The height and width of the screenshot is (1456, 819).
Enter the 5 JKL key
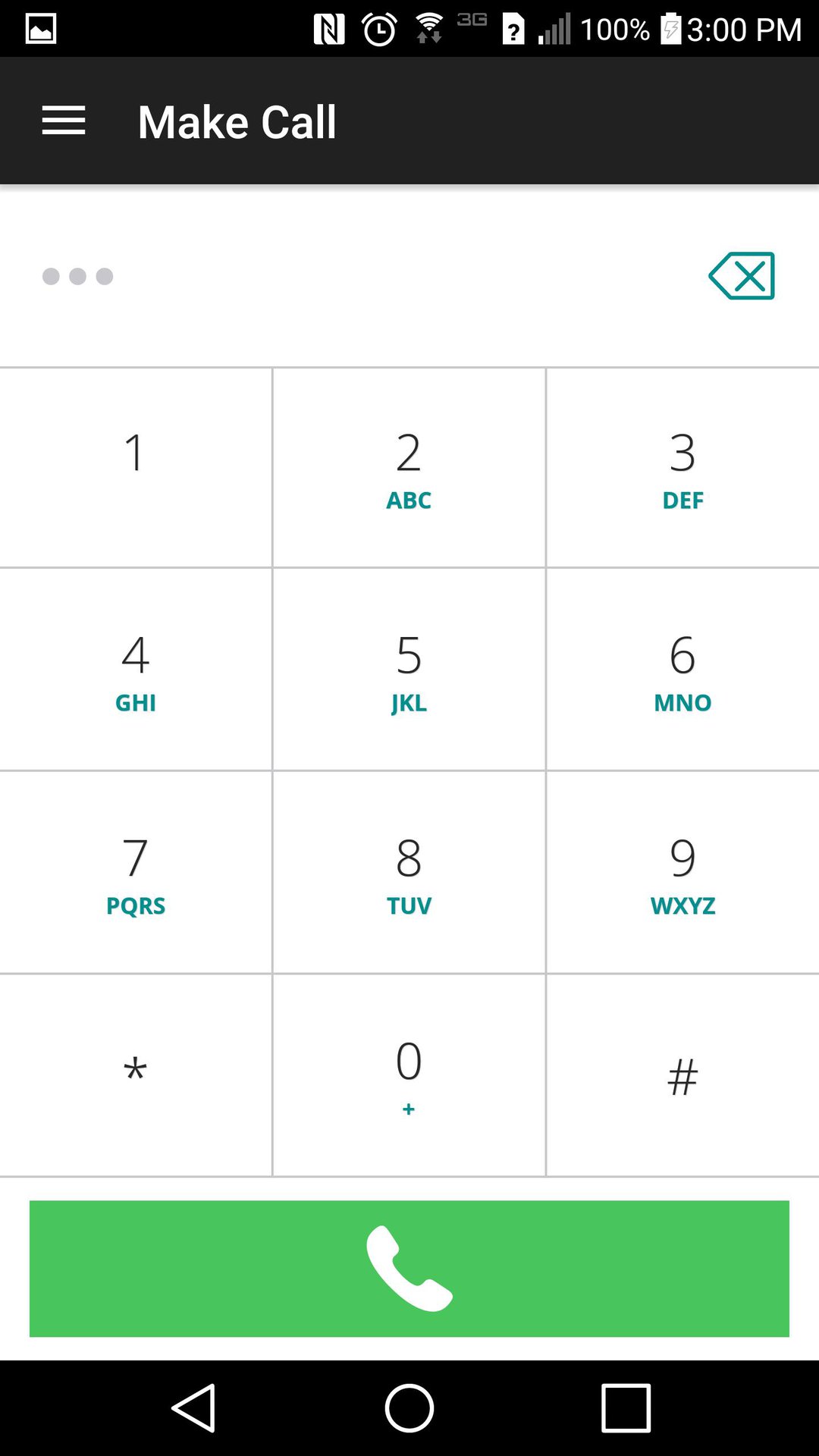pyautogui.click(x=409, y=670)
